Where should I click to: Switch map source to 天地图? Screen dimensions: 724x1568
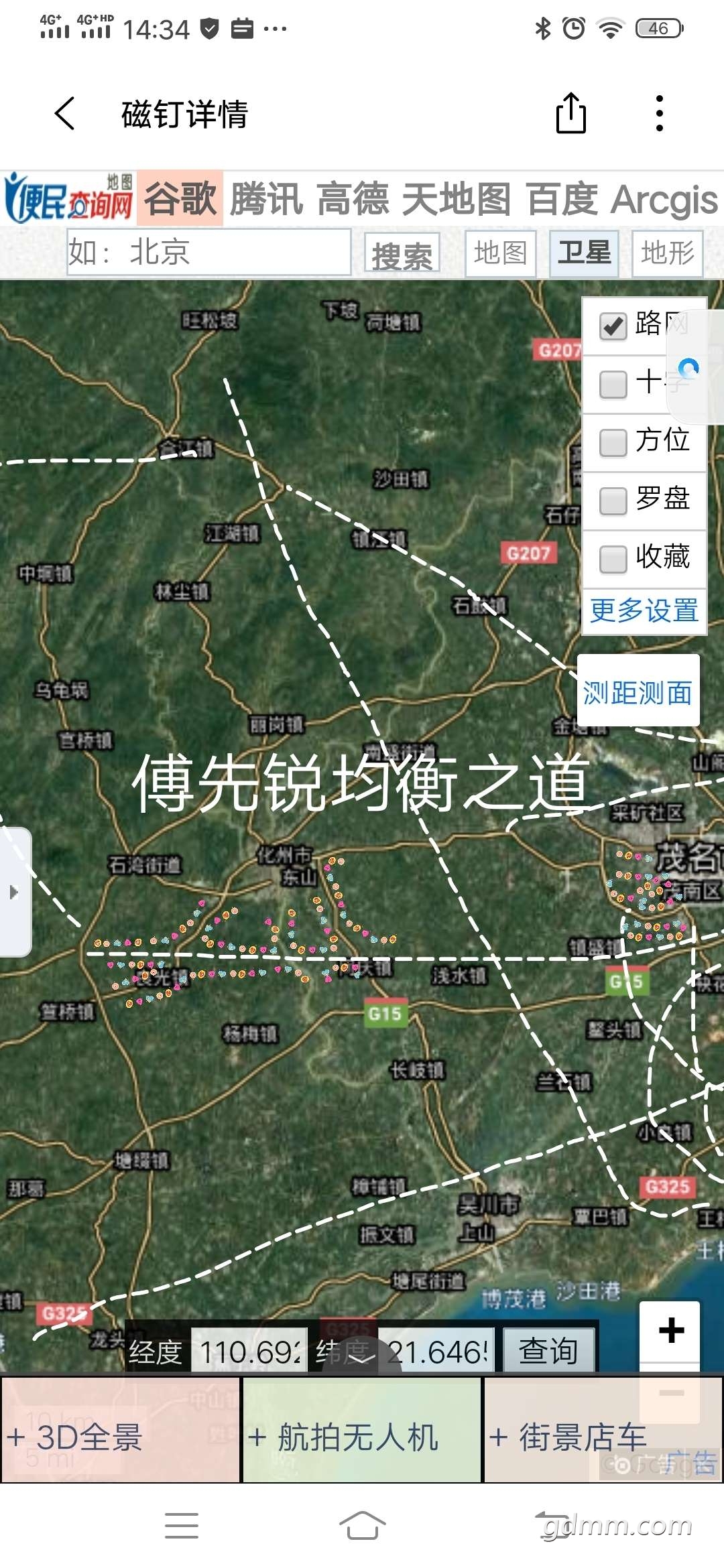[x=457, y=199]
